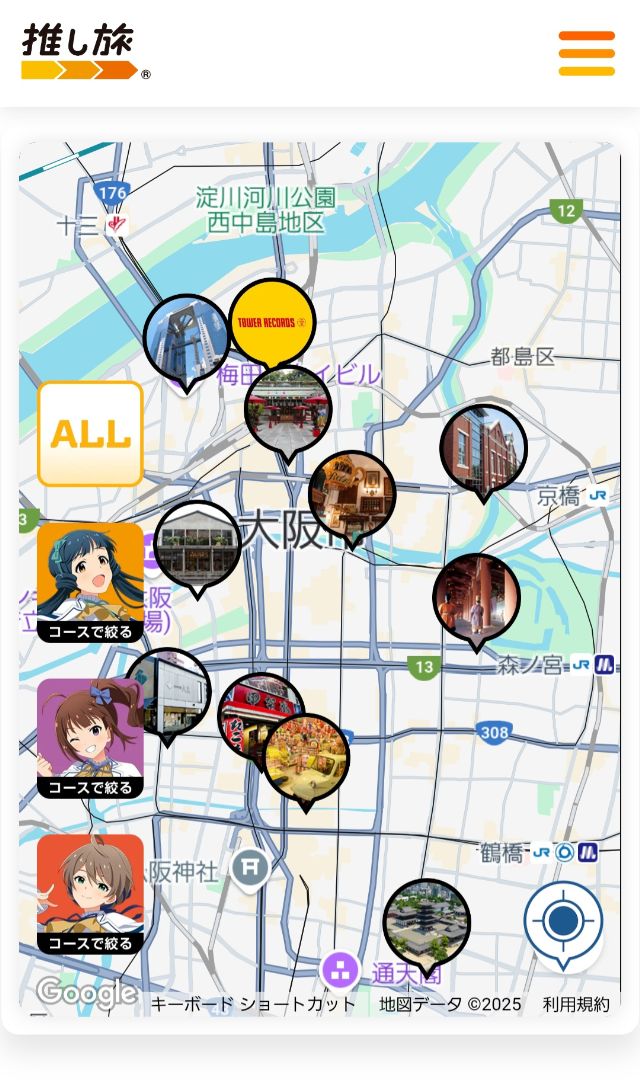Select the ALL course filter
The width and height of the screenshot is (640, 1082).
pos(90,434)
